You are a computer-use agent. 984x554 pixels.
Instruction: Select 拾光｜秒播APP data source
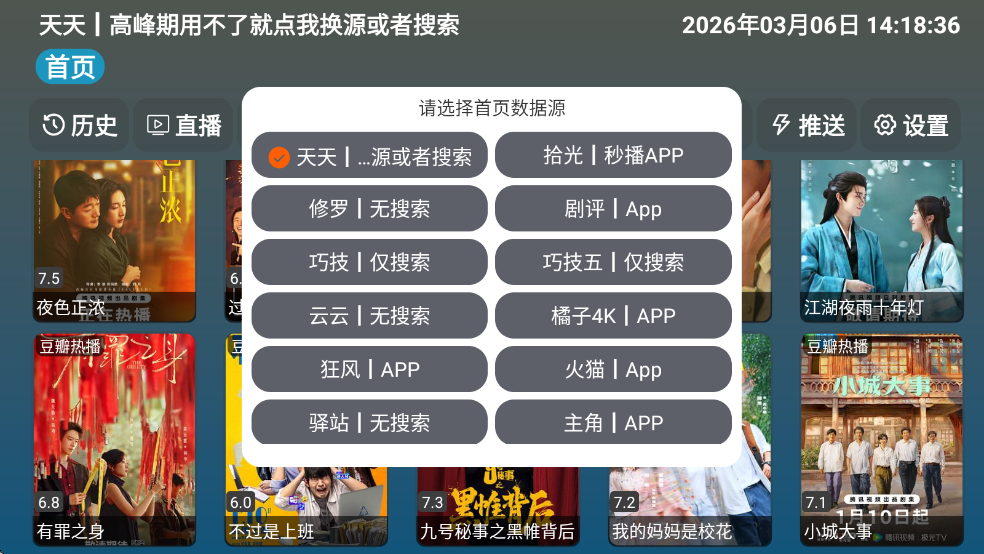[x=613, y=156]
